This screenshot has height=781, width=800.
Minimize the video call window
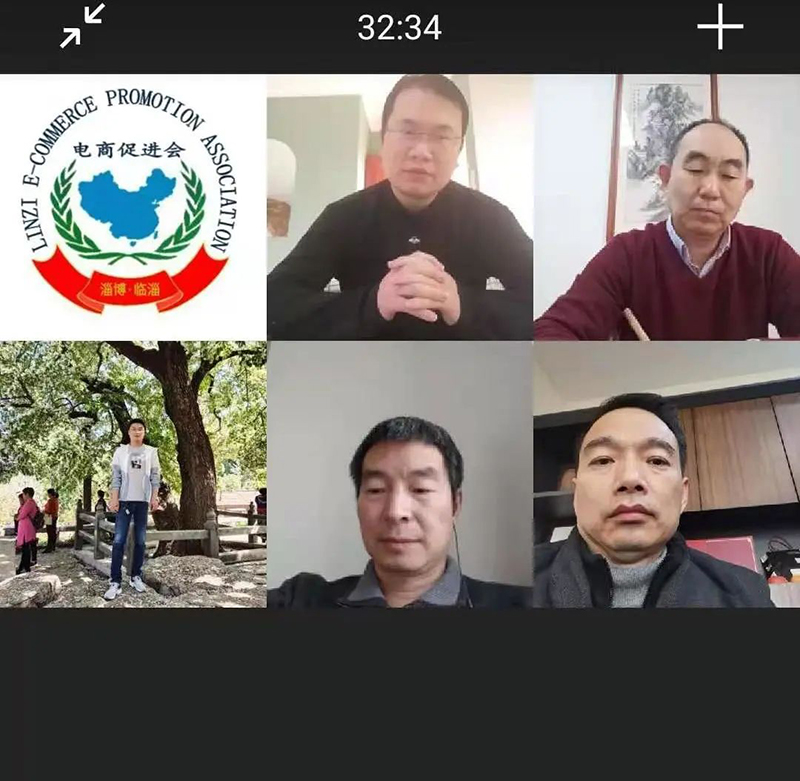82,27
